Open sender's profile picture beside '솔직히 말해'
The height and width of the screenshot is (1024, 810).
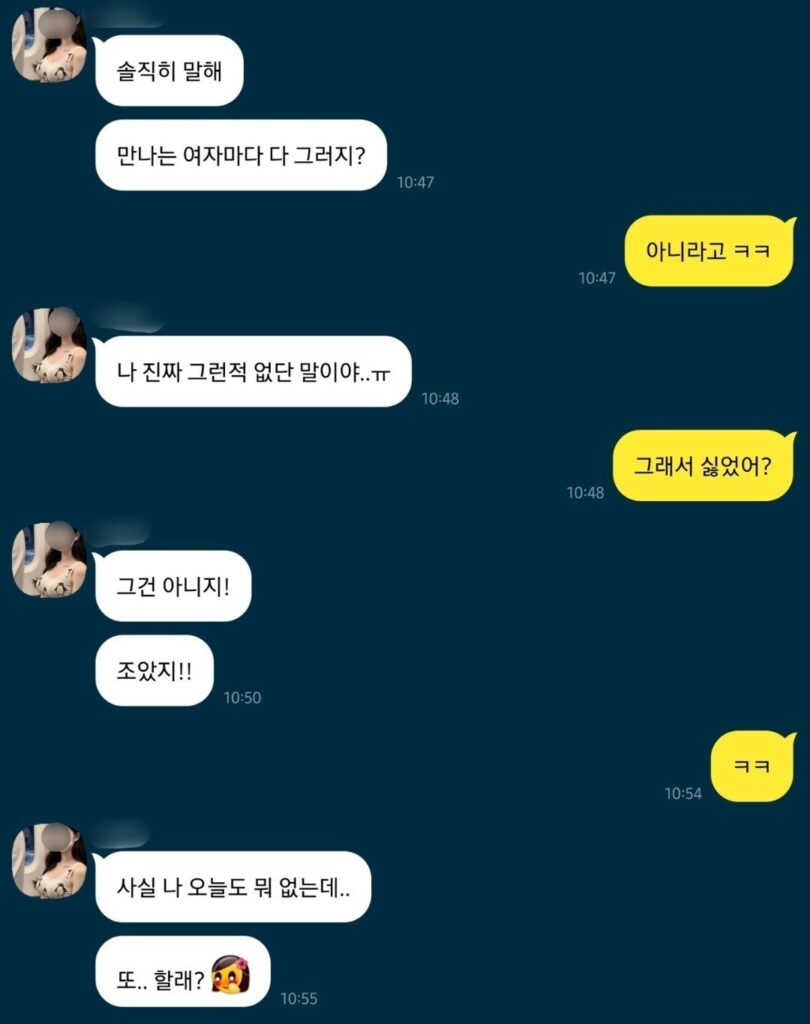(49, 45)
